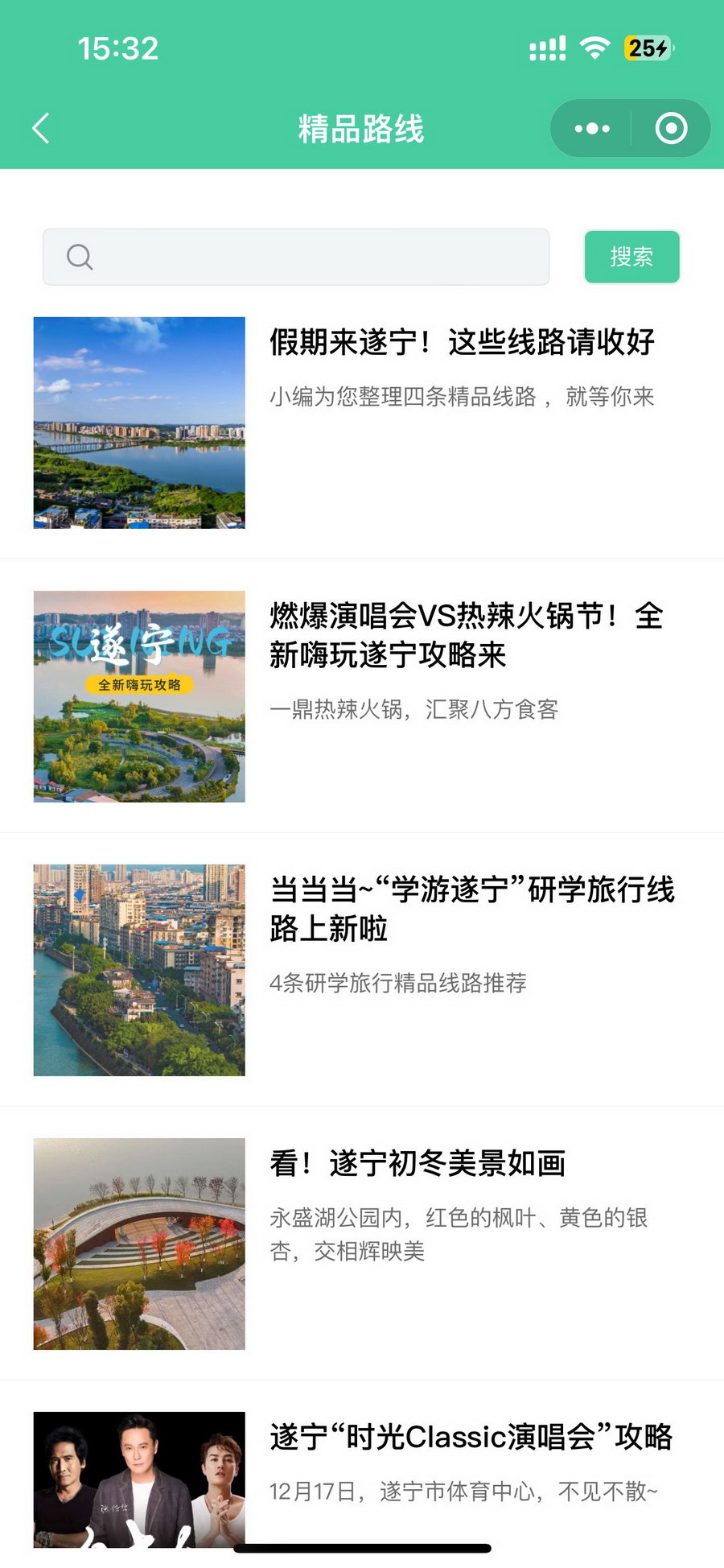Image resolution: width=724 pixels, height=1568 pixels.
Task: Open article 燃爆演唱会VS热辣火锅节
Action: 467,635
